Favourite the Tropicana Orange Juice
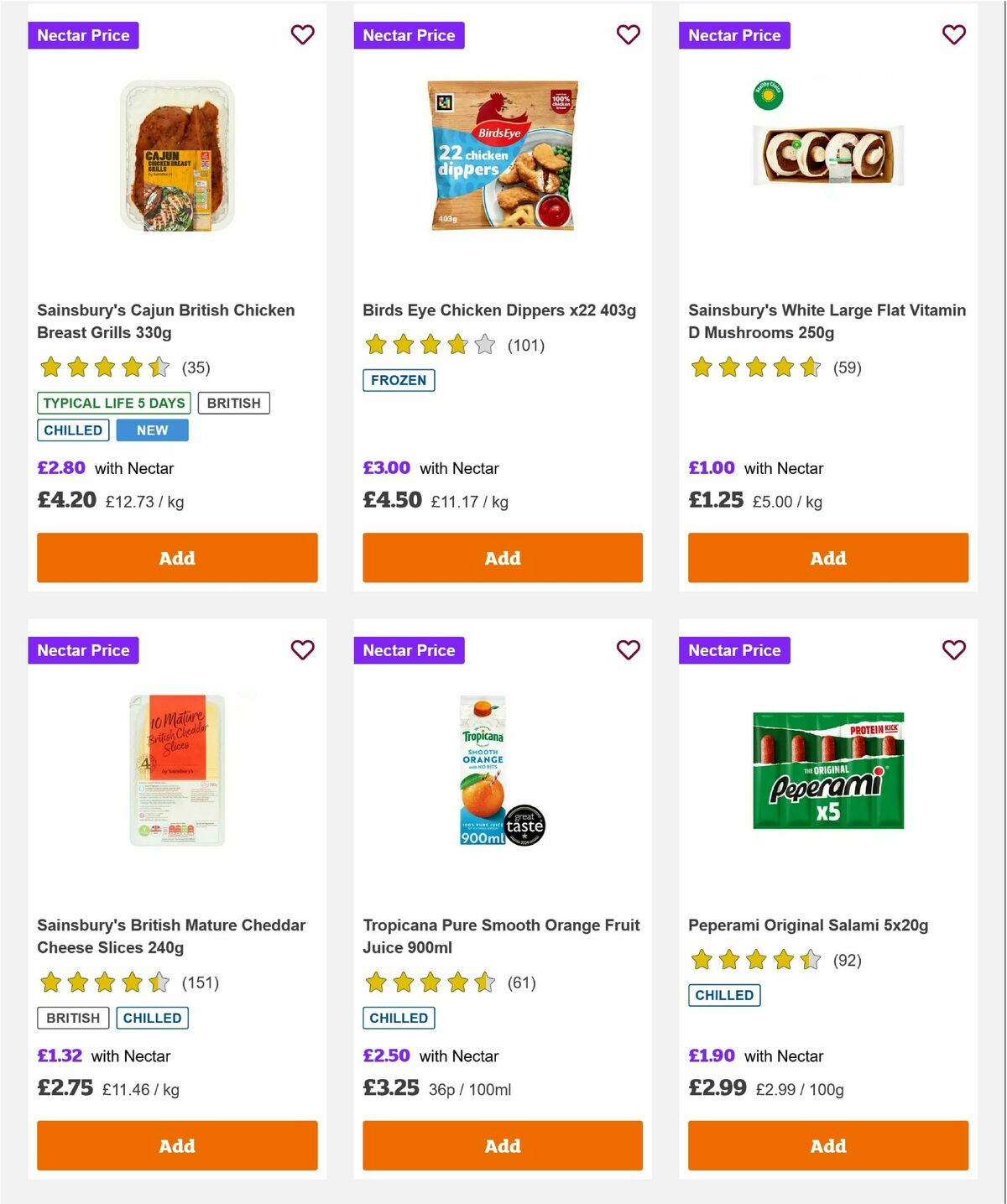Viewport: 1007px width, 1204px height. (628, 649)
